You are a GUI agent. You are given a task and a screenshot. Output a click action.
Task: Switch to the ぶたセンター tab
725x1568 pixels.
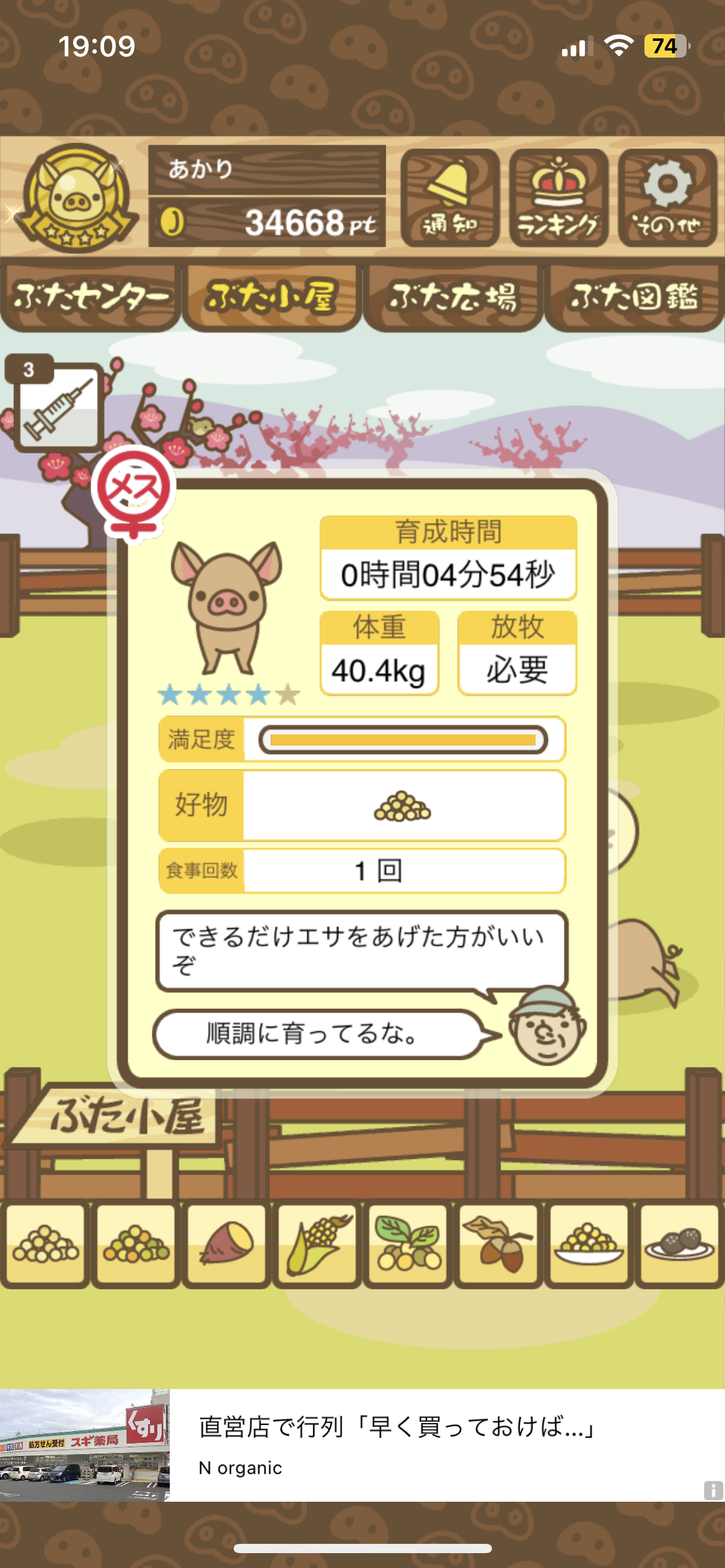click(x=90, y=298)
